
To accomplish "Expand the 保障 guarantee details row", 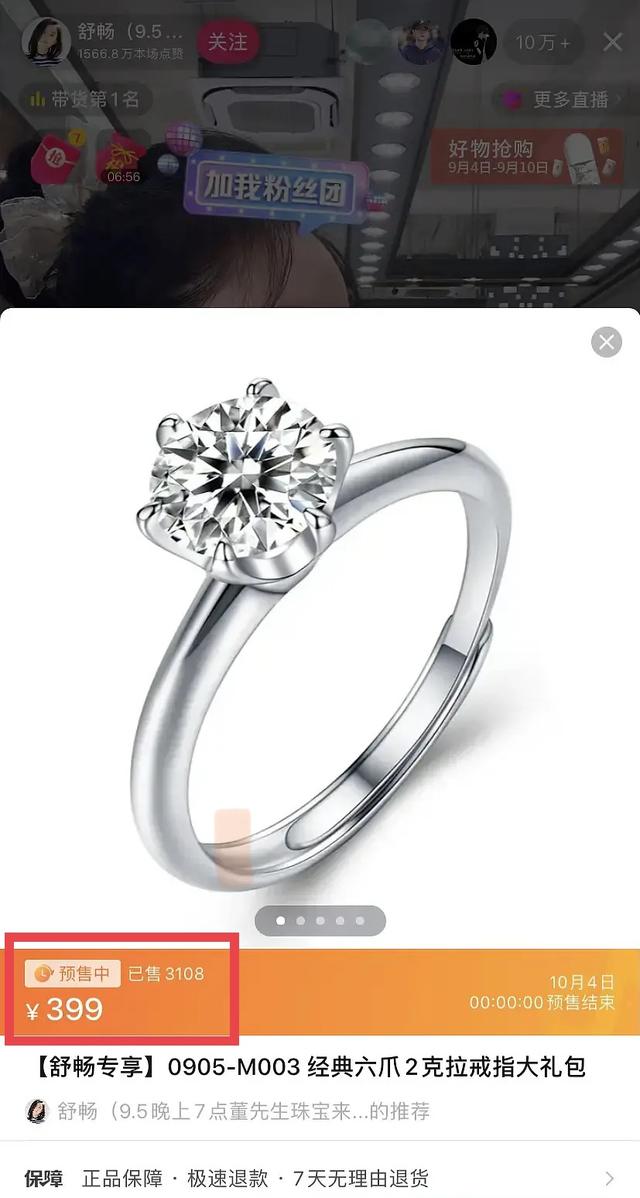I will point(320,1177).
